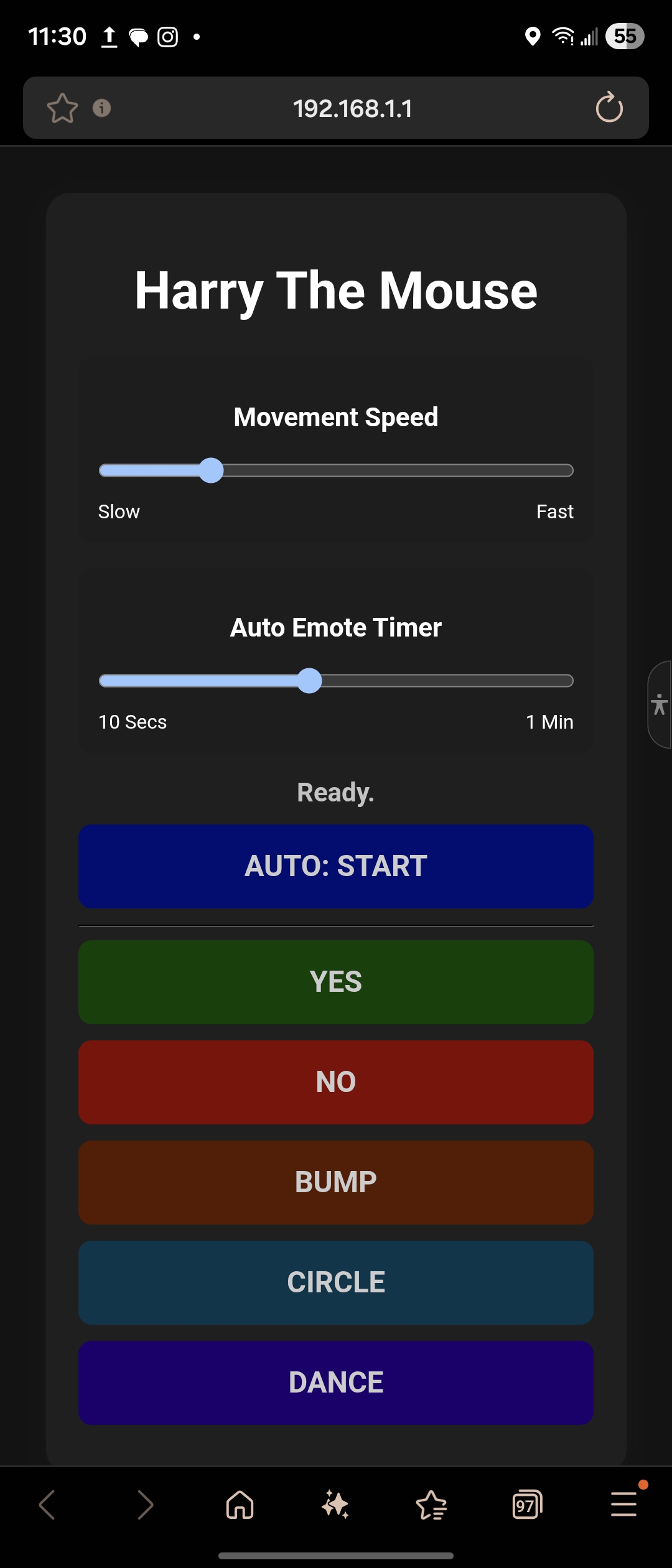Go back to the previous page

(x=47, y=1506)
